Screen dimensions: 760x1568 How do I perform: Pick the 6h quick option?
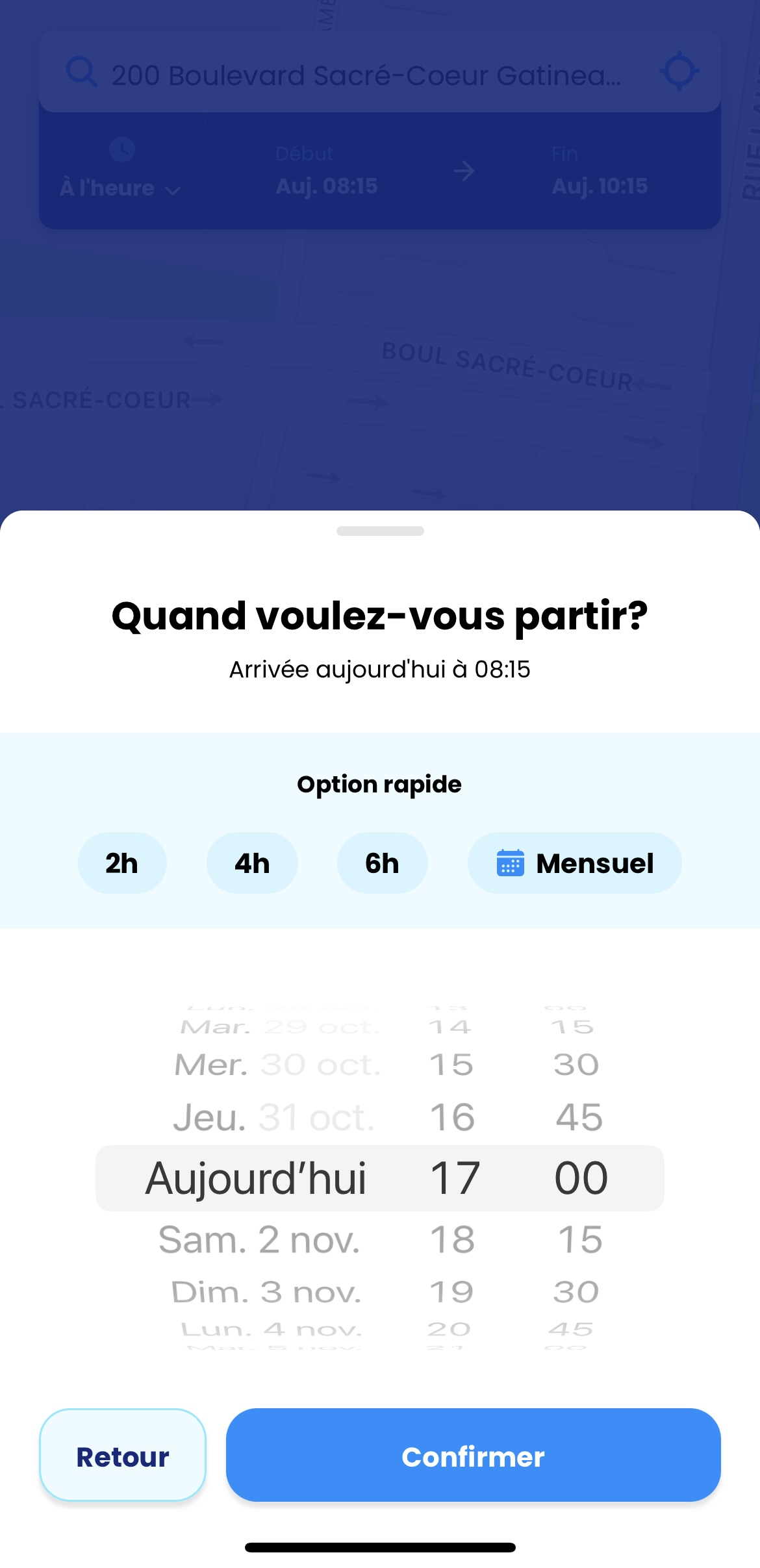click(382, 863)
